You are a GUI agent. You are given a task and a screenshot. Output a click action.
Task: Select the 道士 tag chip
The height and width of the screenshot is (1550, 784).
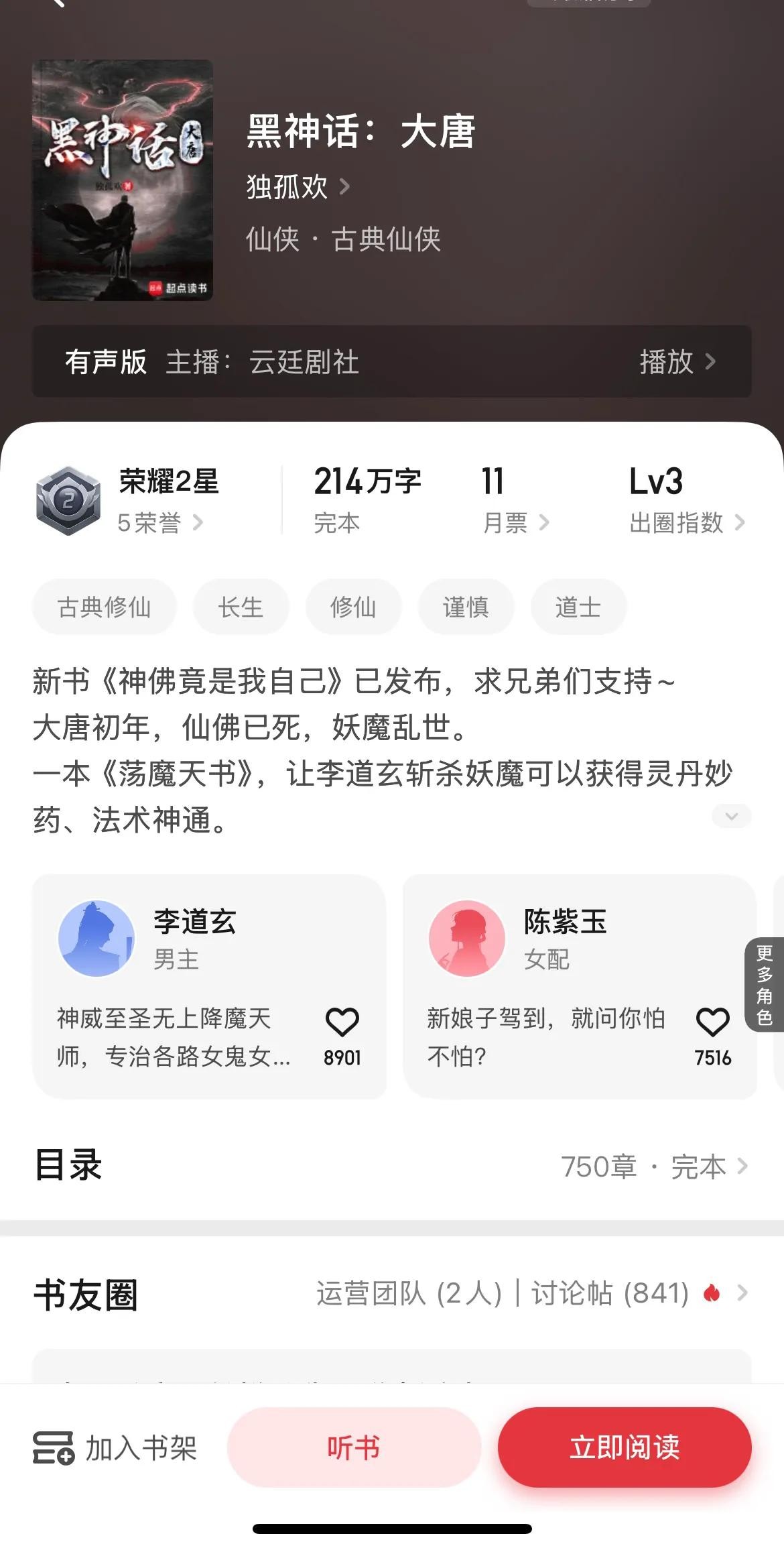[x=578, y=607]
